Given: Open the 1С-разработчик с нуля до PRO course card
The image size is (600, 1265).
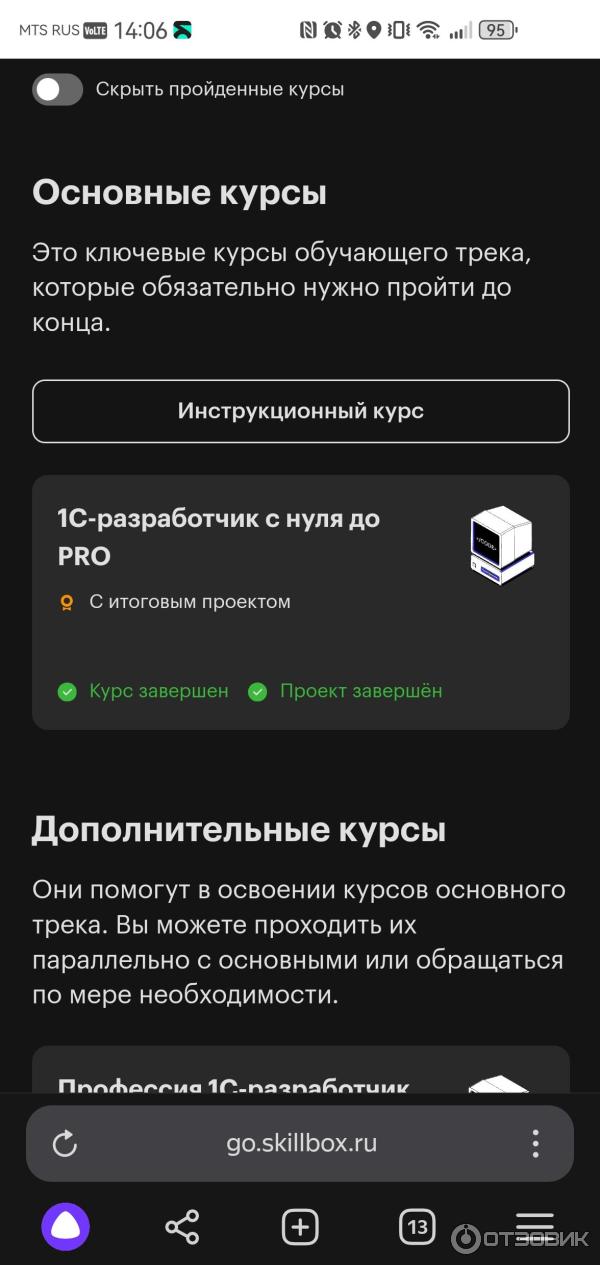Looking at the screenshot, I should [x=300, y=602].
